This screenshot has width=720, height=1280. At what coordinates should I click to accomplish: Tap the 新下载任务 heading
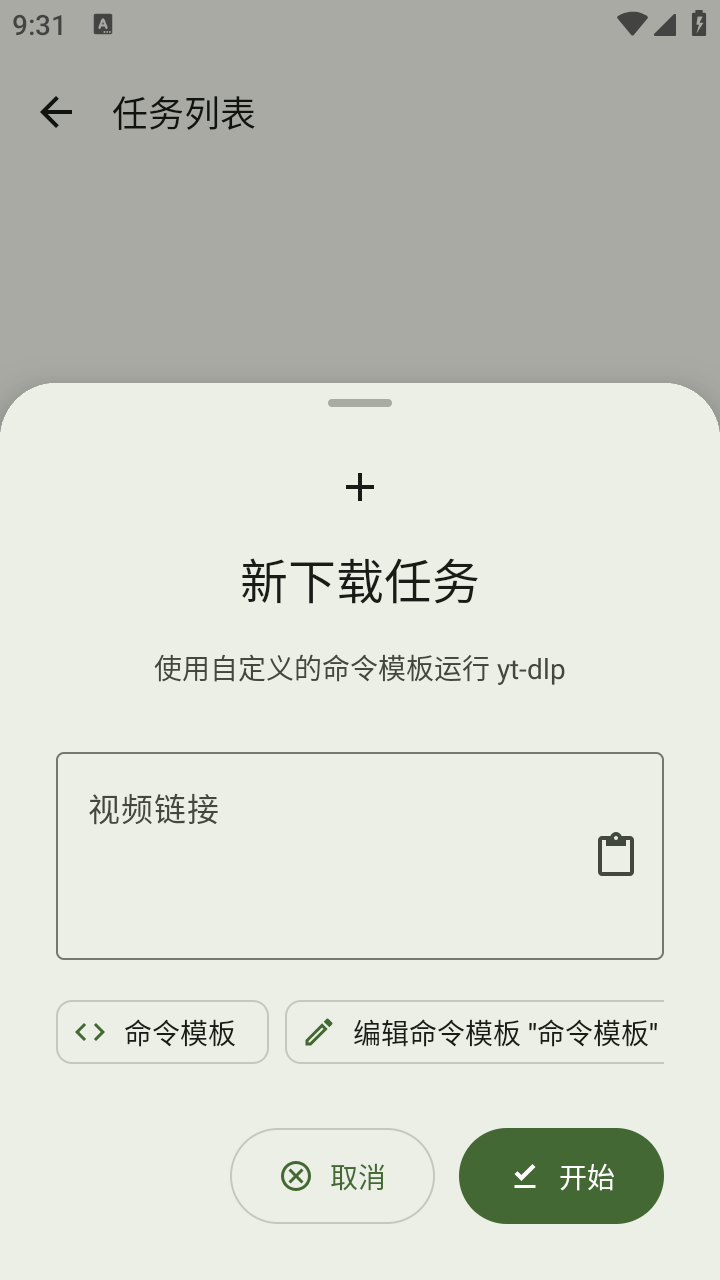pyautogui.click(x=360, y=581)
